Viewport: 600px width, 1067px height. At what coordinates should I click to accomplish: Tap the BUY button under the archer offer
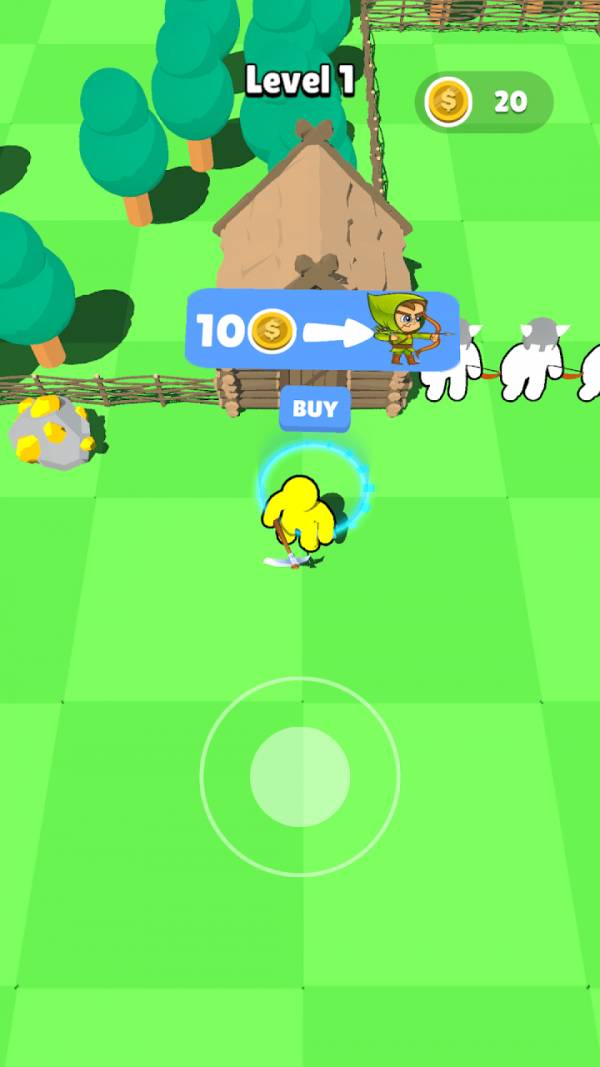(315, 408)
